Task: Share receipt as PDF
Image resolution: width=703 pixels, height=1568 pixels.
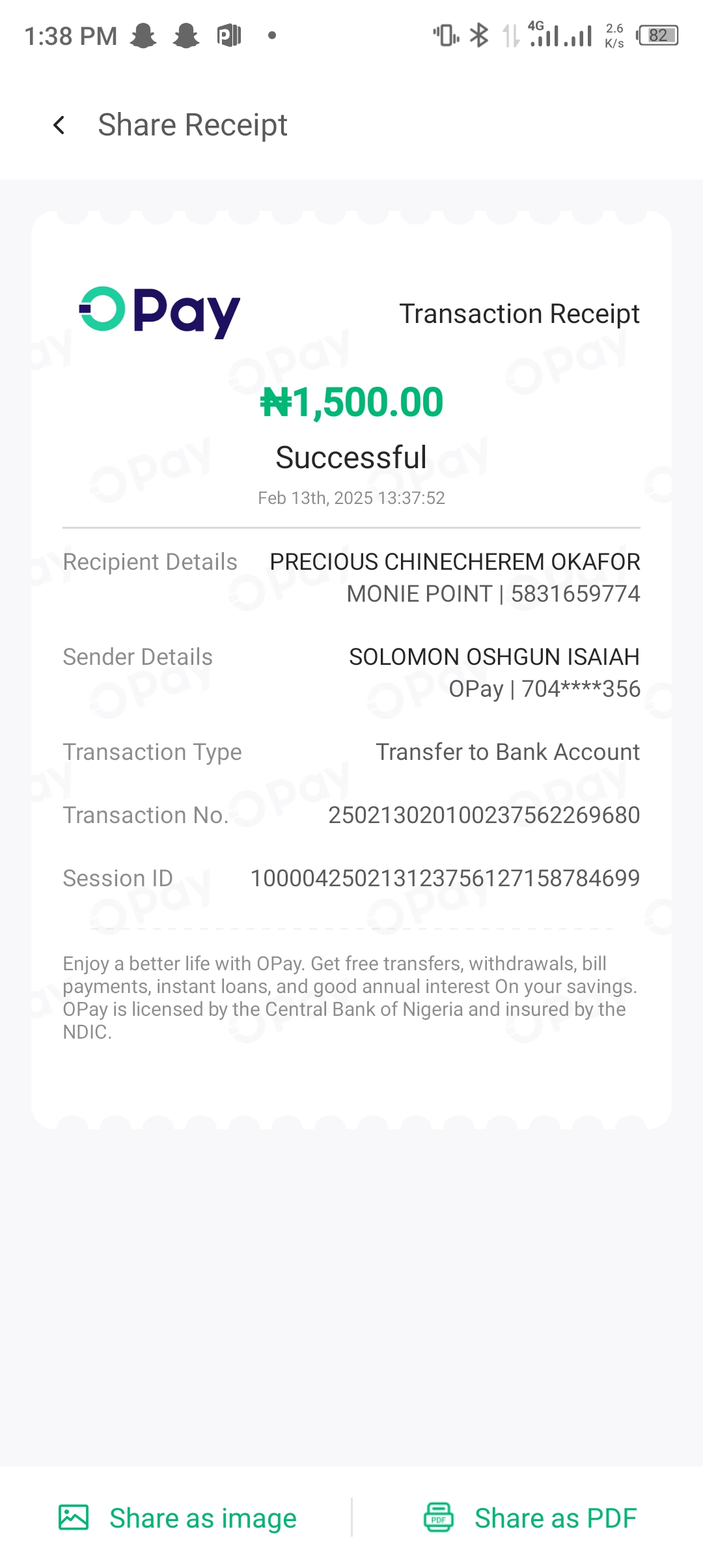Action: (530, 1518)
